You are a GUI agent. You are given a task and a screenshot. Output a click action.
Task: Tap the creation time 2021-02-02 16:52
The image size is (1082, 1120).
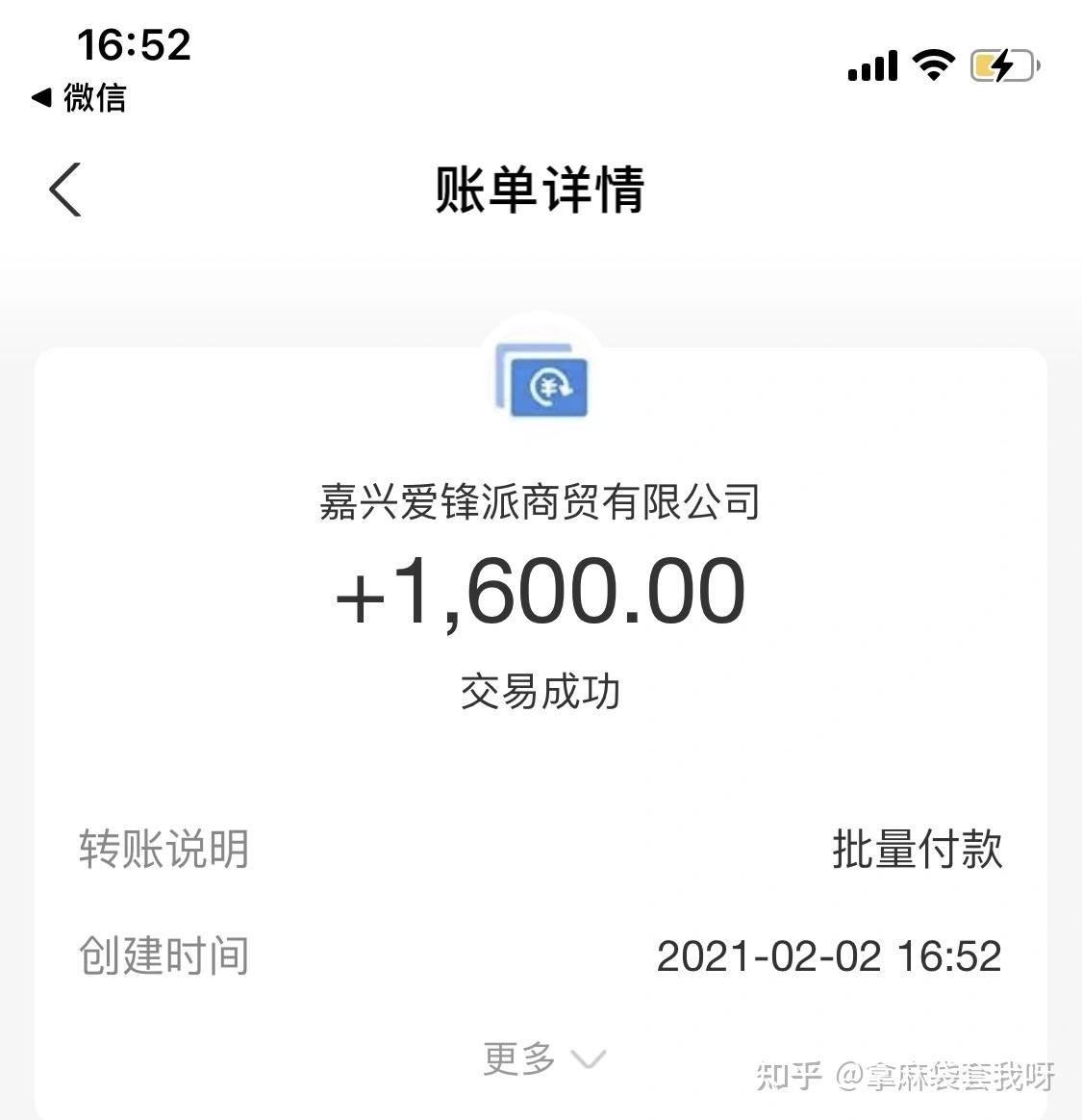(x=831, y=955)
